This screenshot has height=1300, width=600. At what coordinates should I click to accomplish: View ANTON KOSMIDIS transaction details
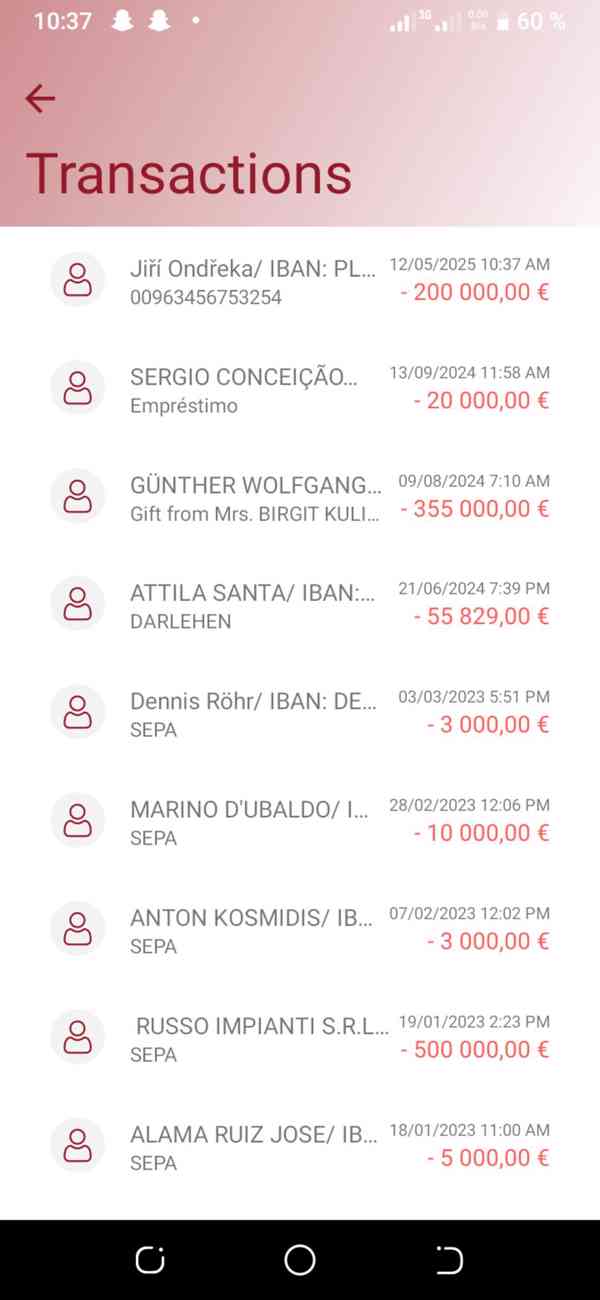coord(300,929)
